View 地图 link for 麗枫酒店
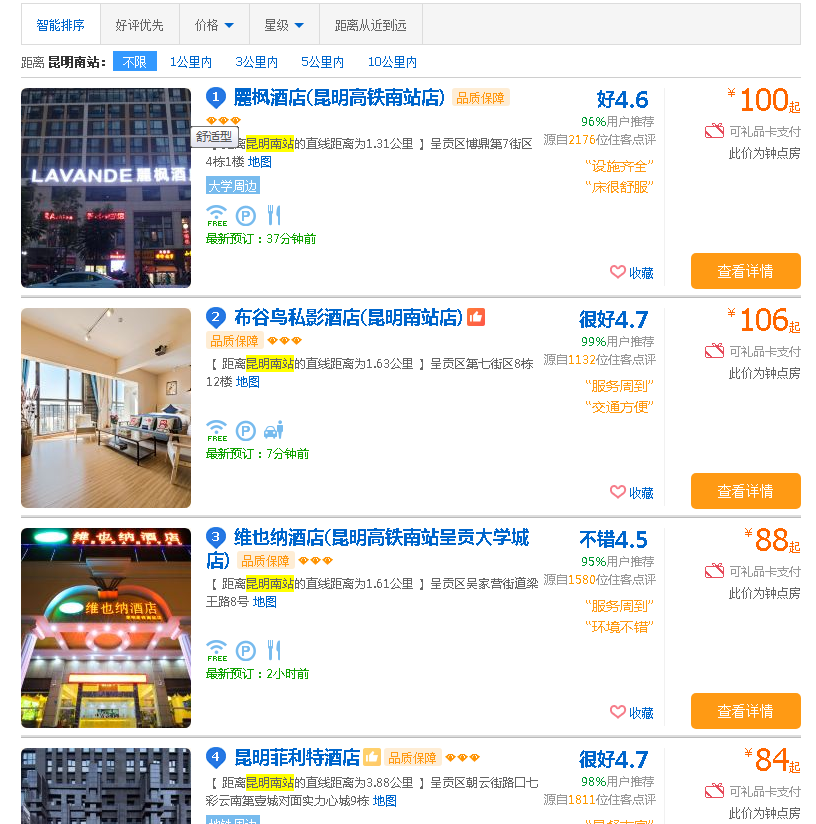 260,162
